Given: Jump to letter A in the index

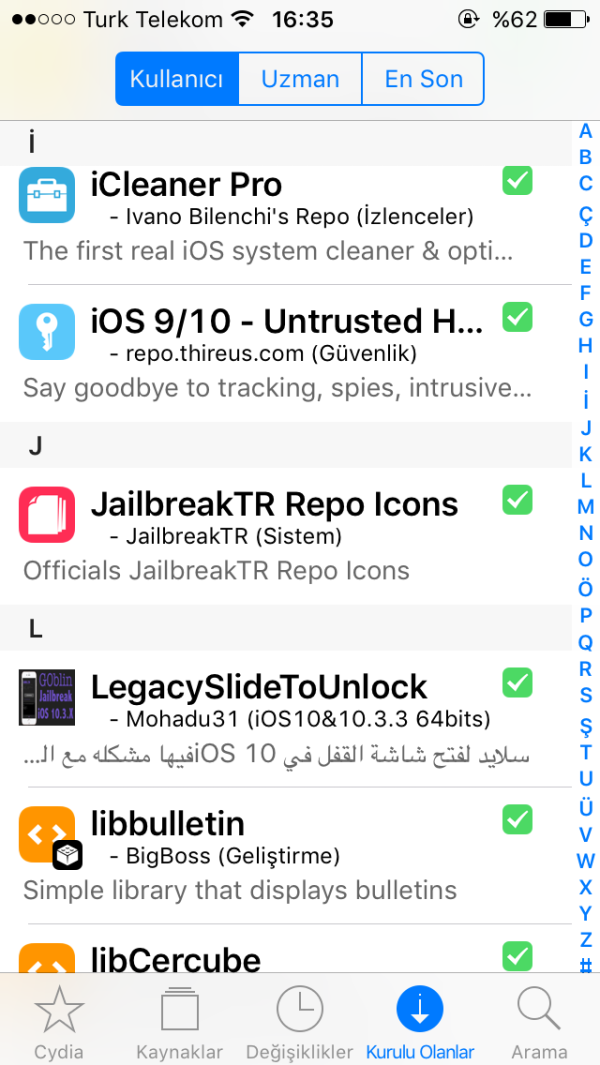Looking at the screenshot, I should click(586, 131).
